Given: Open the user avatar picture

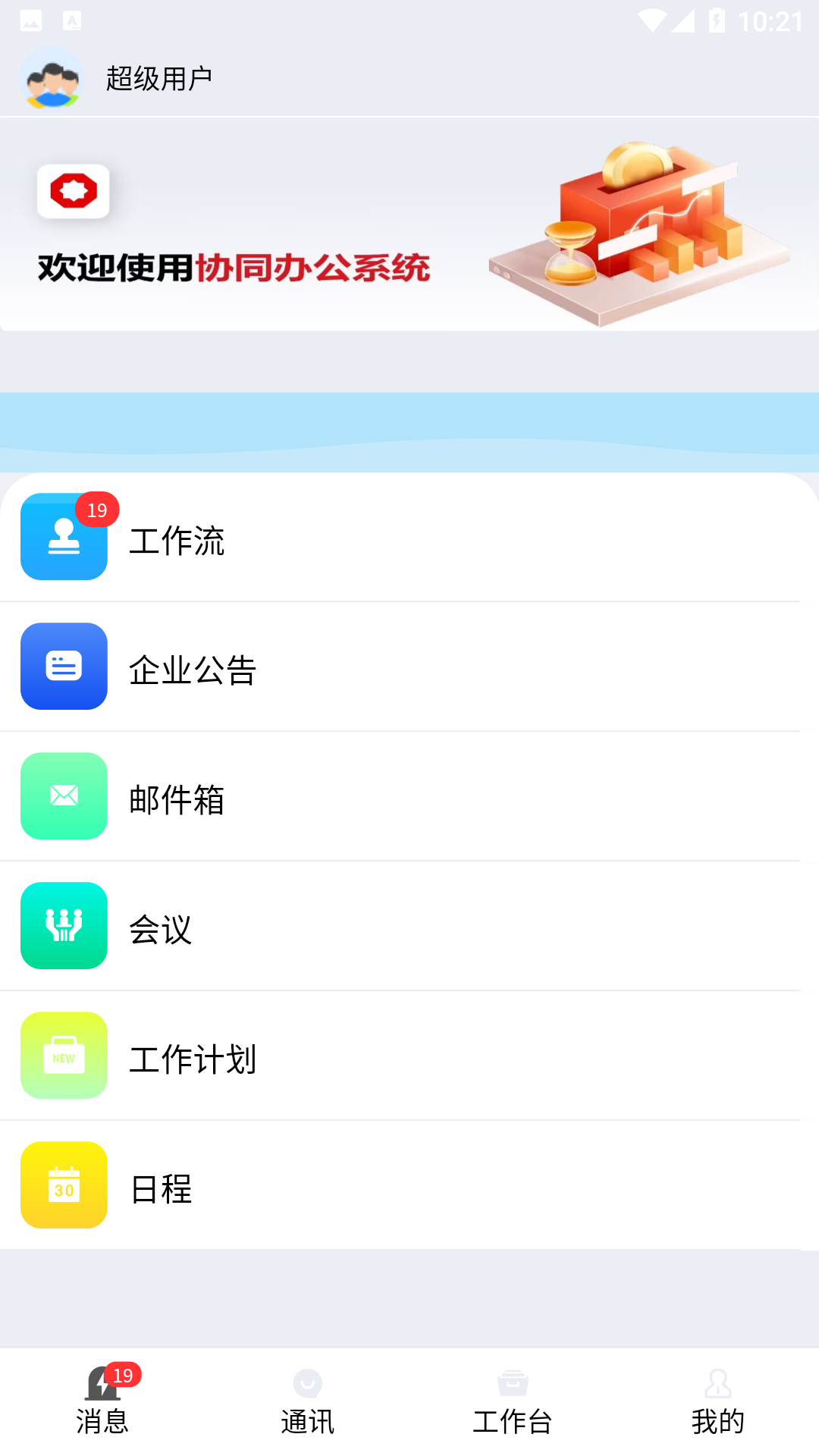Looking at the screenshot, I should coord(51,77).
